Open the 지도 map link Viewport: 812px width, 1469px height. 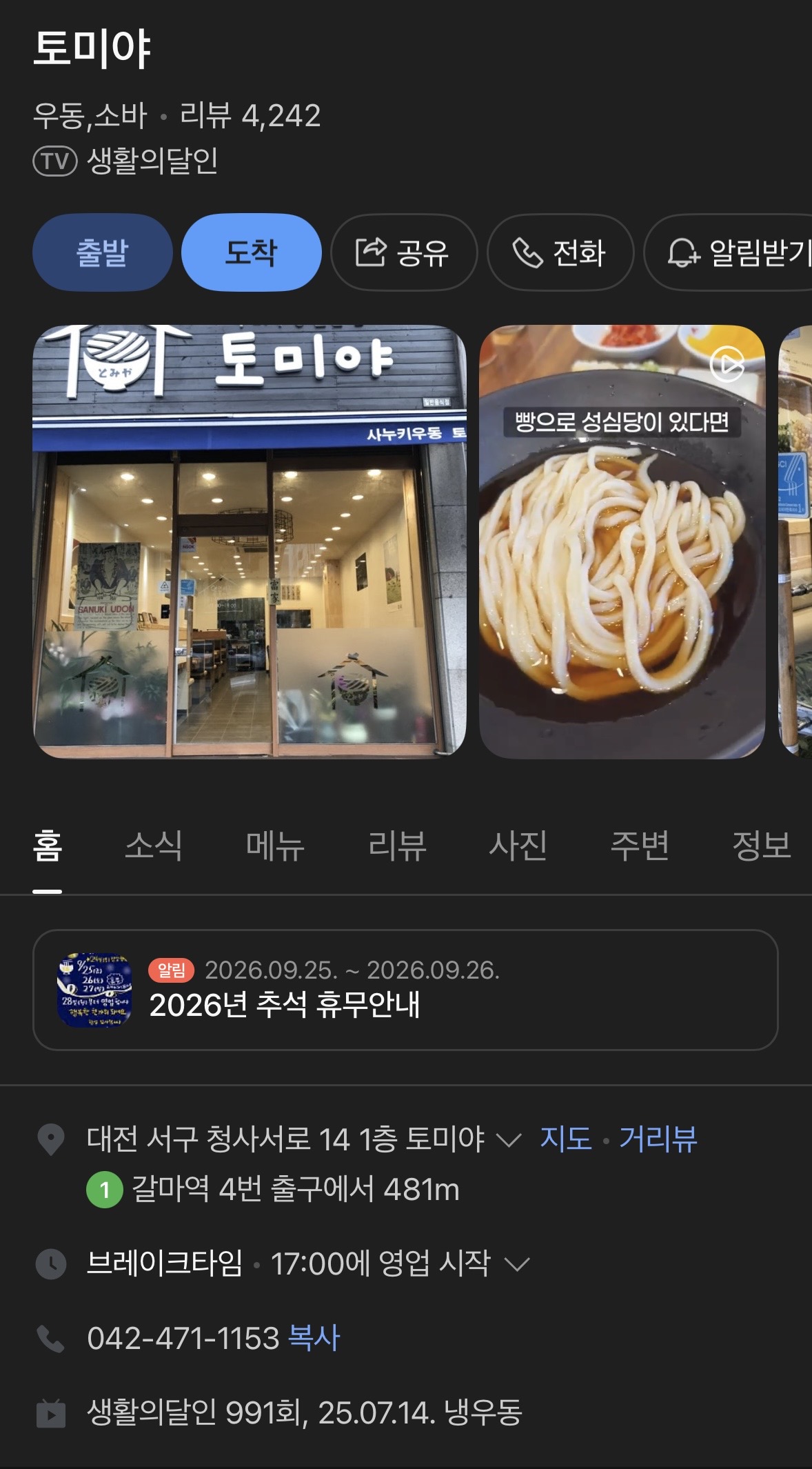pos(566,1139)
